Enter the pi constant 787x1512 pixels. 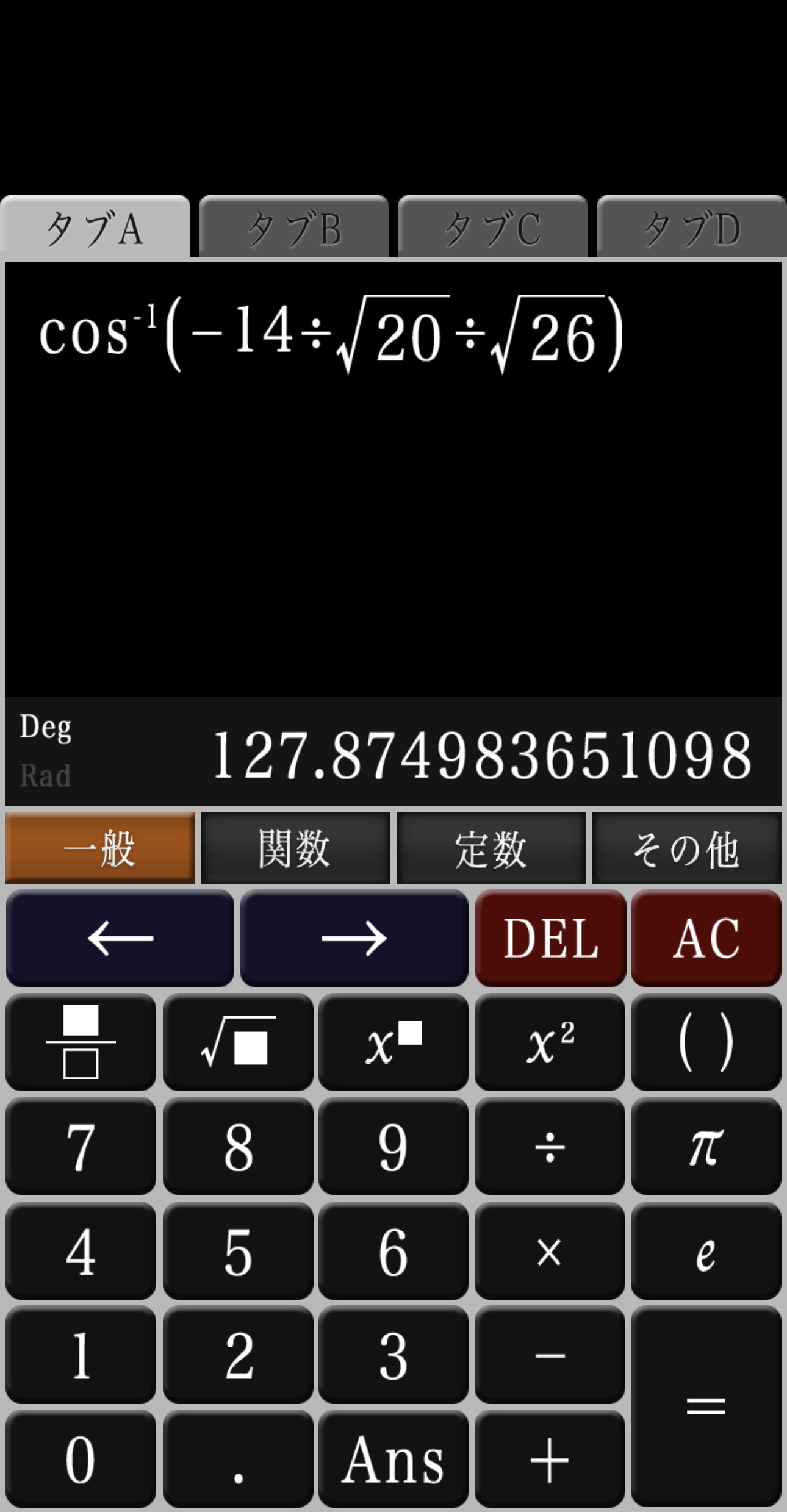(x=706, y=1147)
